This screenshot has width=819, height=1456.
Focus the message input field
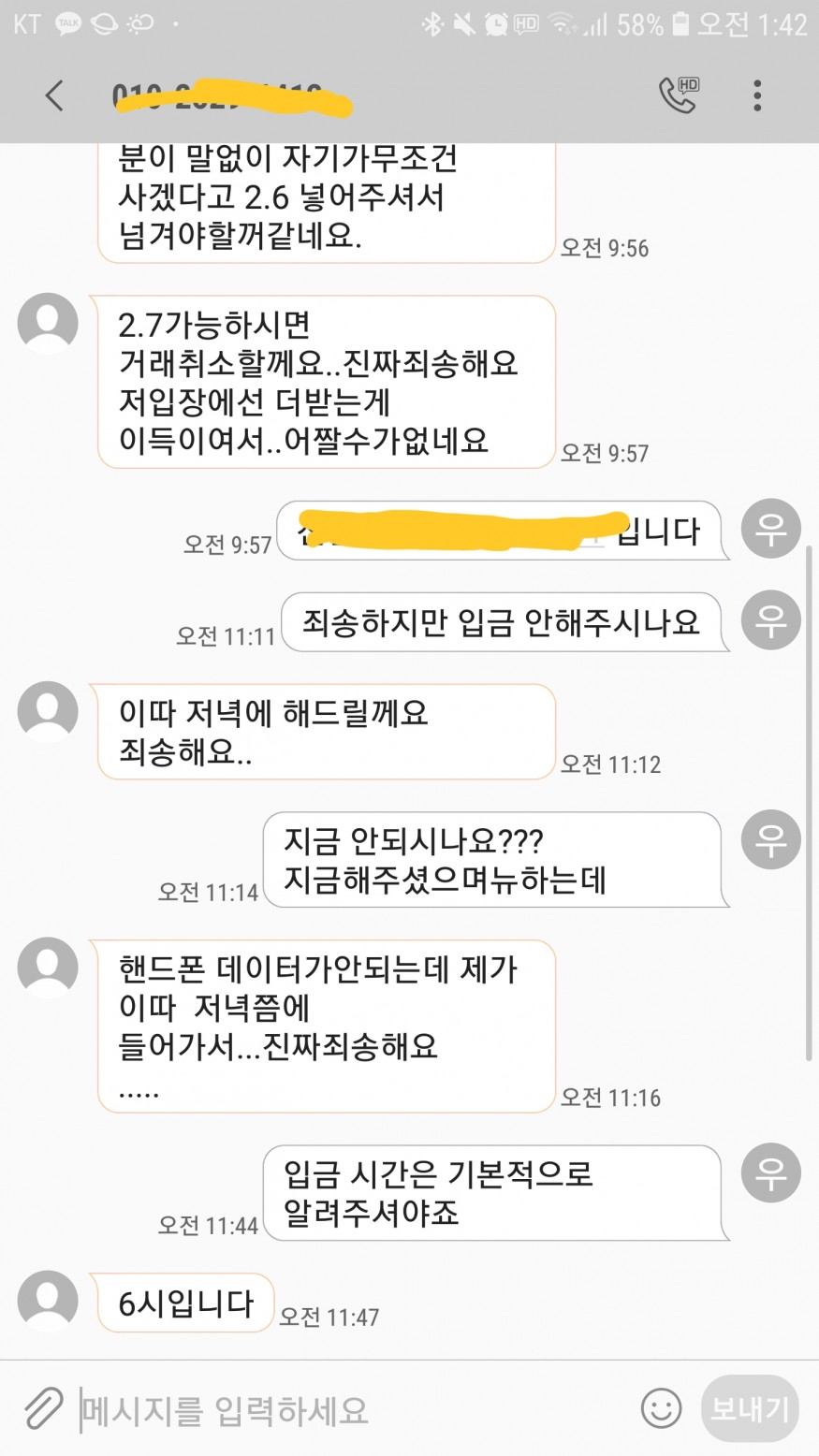[x=346, y=1409]
